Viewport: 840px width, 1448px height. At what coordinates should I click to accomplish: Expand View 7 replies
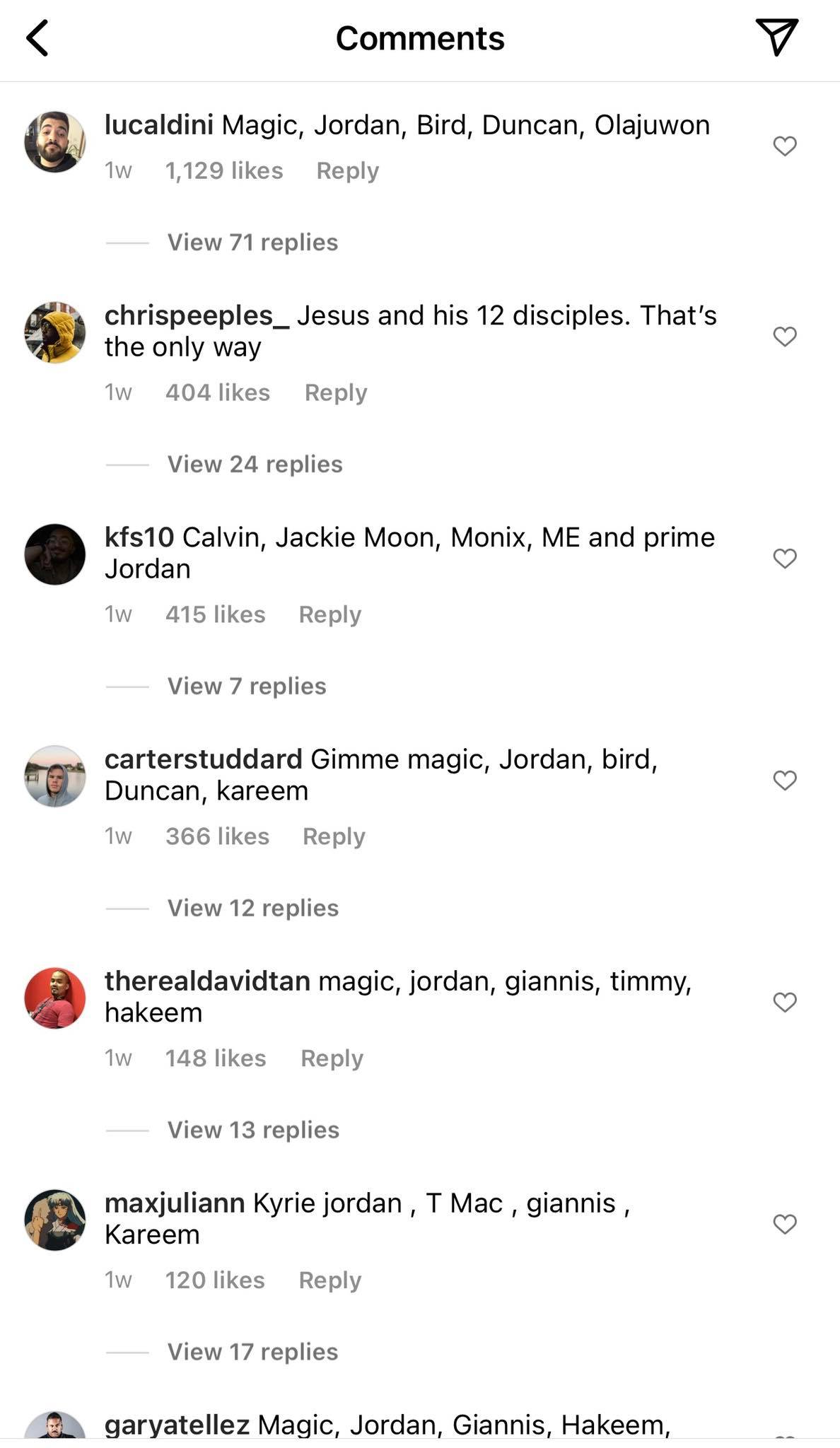click(246, 686)
